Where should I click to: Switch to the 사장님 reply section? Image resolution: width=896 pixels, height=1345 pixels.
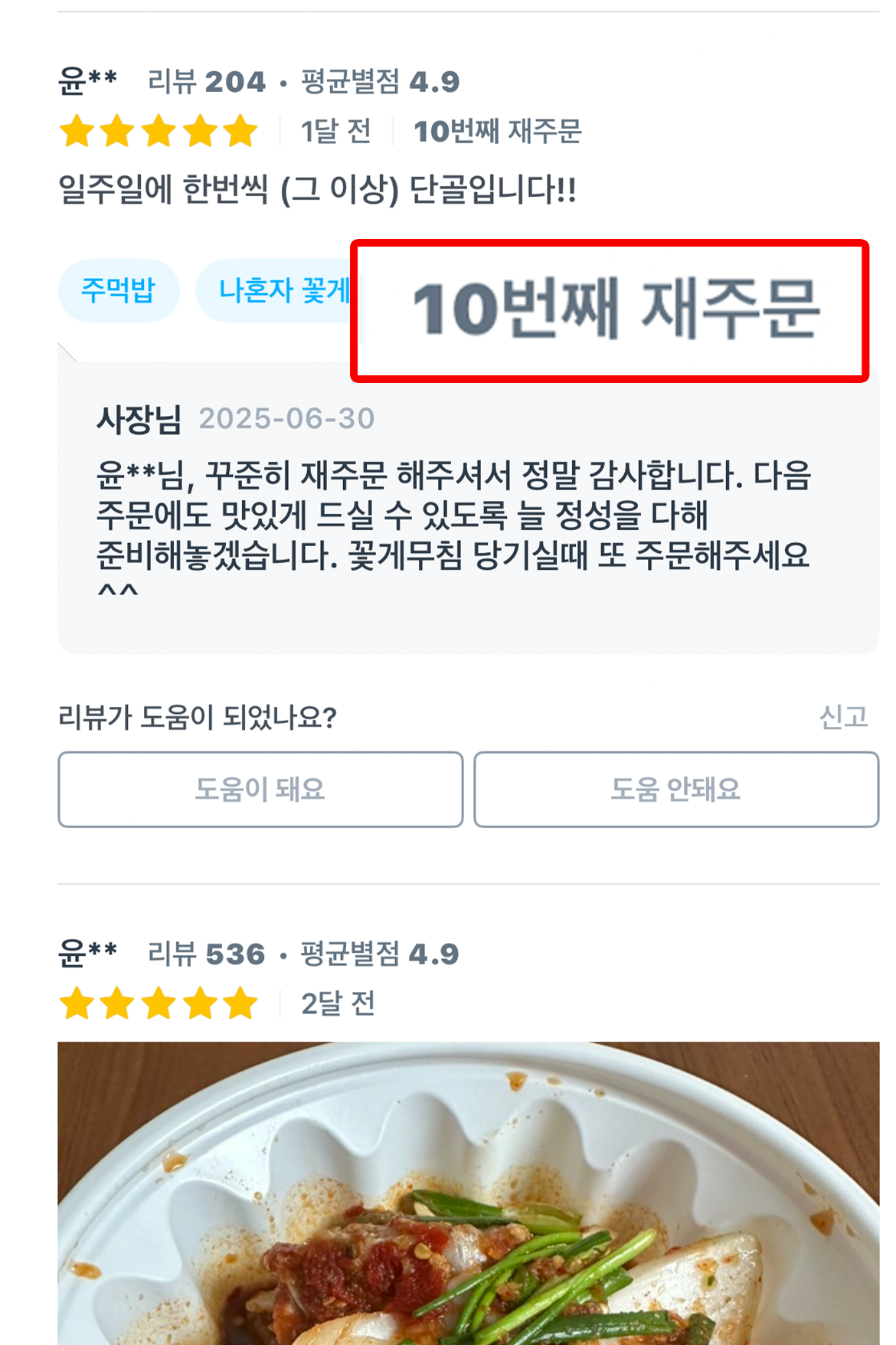click(139, 419)
